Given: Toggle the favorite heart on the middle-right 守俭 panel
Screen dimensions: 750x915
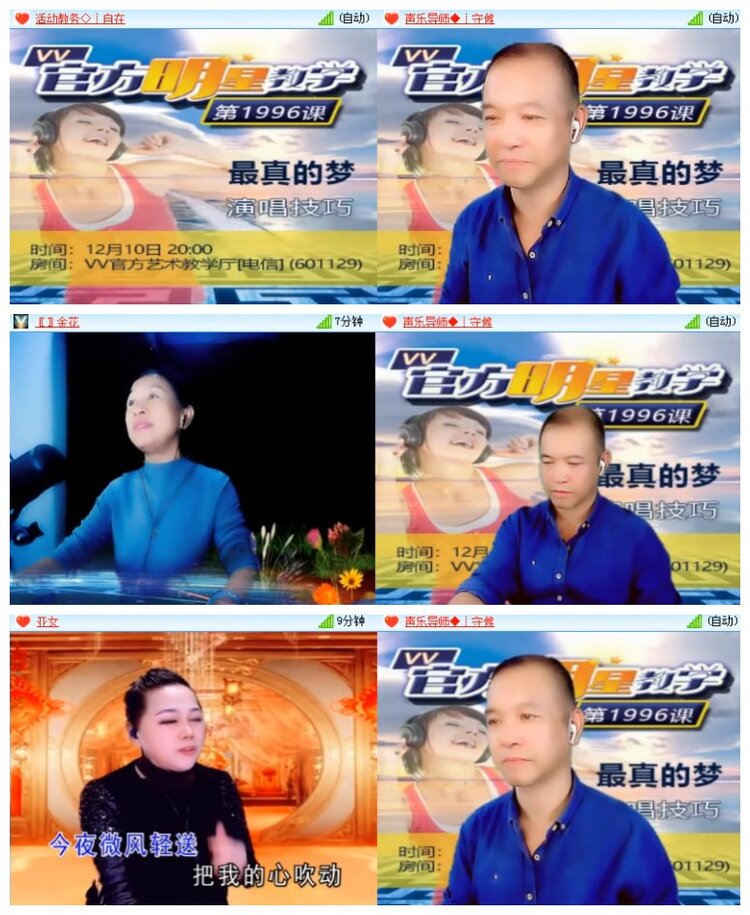Looking at the screenshot, I should pos(389,322).
